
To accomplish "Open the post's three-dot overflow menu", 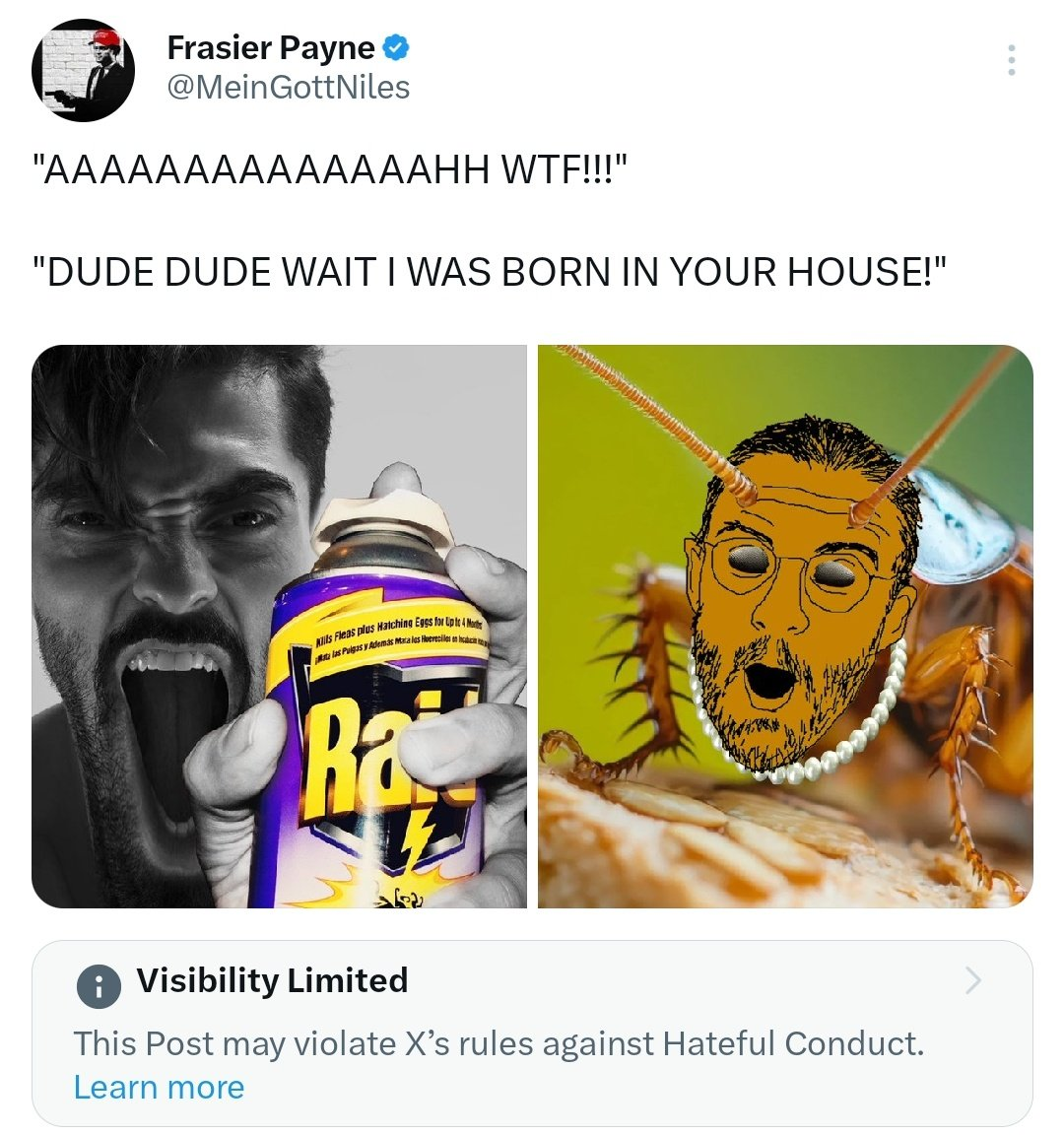I will (1011, 61).
